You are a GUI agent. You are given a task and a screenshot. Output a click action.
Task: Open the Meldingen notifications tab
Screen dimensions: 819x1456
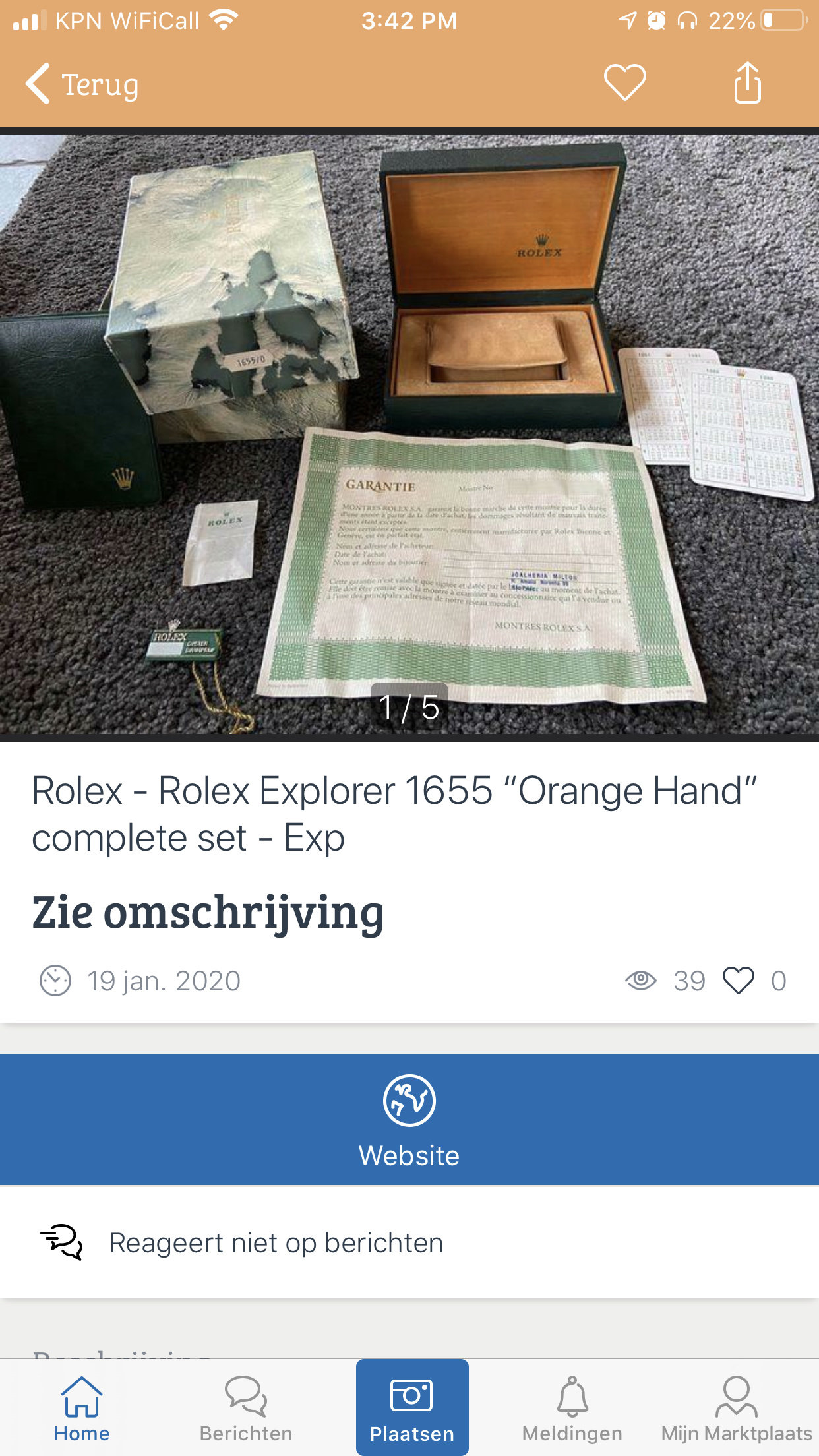(x=572, y=1409)
